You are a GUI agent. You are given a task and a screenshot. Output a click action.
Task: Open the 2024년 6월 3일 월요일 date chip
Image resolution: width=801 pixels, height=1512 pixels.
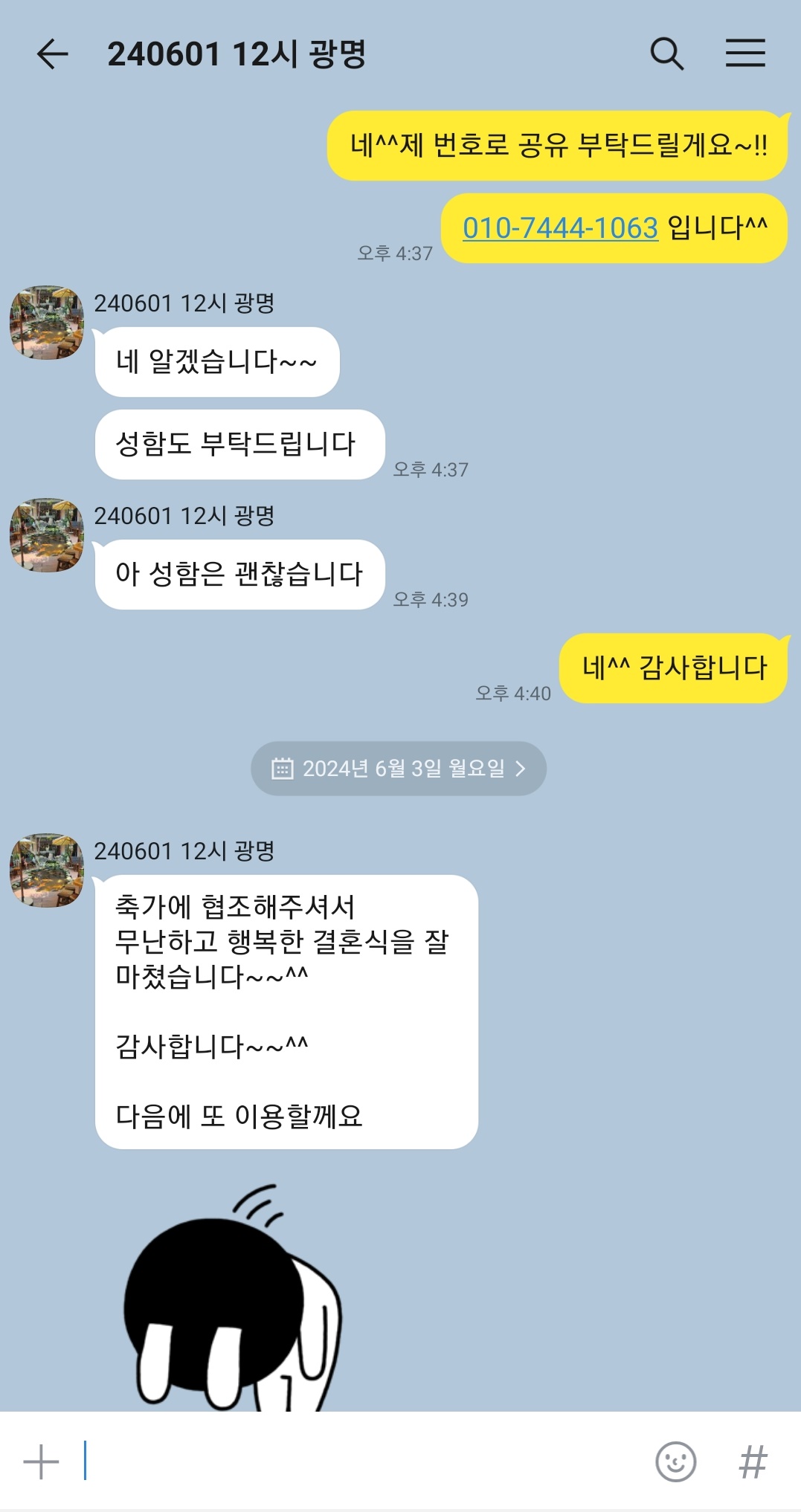pos(399,768)
